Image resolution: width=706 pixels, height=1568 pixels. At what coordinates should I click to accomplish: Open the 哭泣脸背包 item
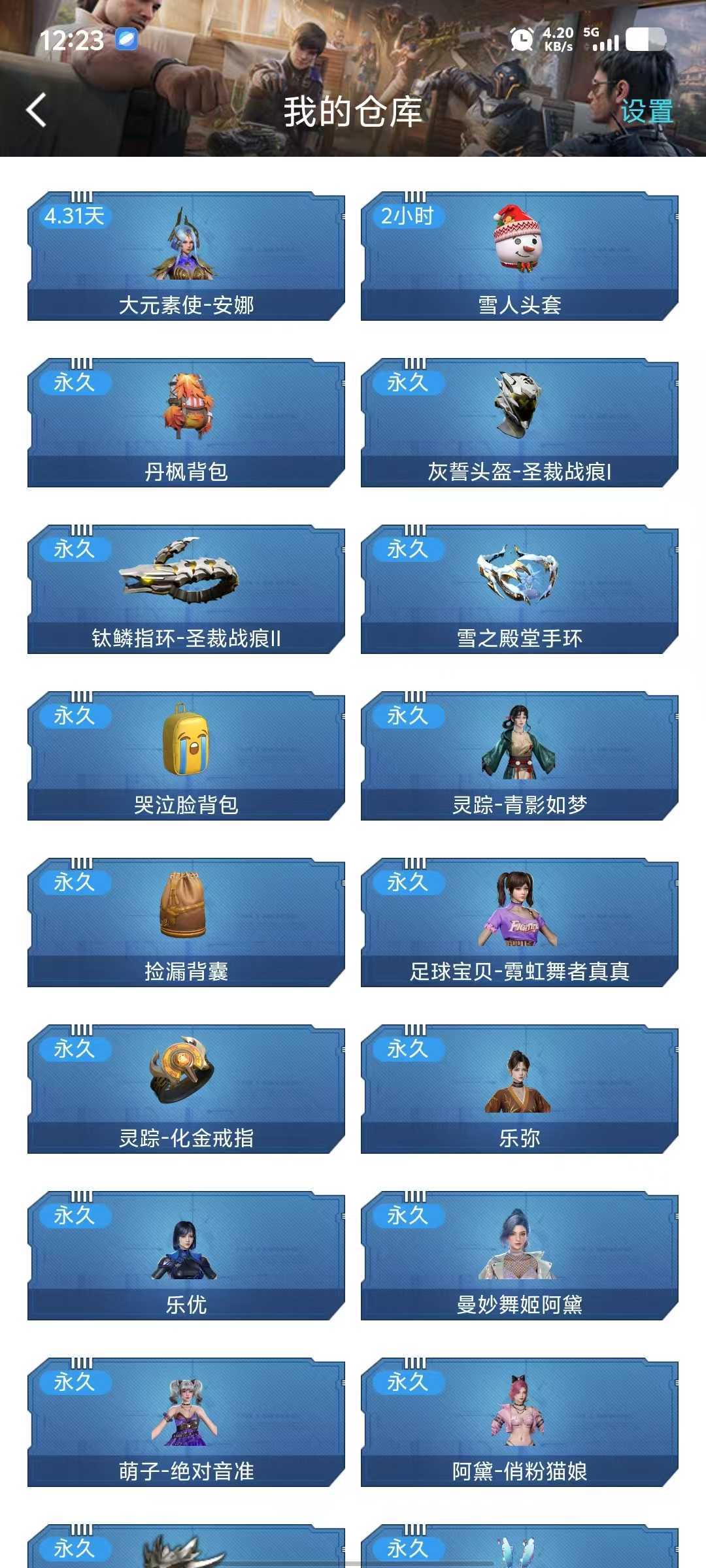[x=186, y=756]
